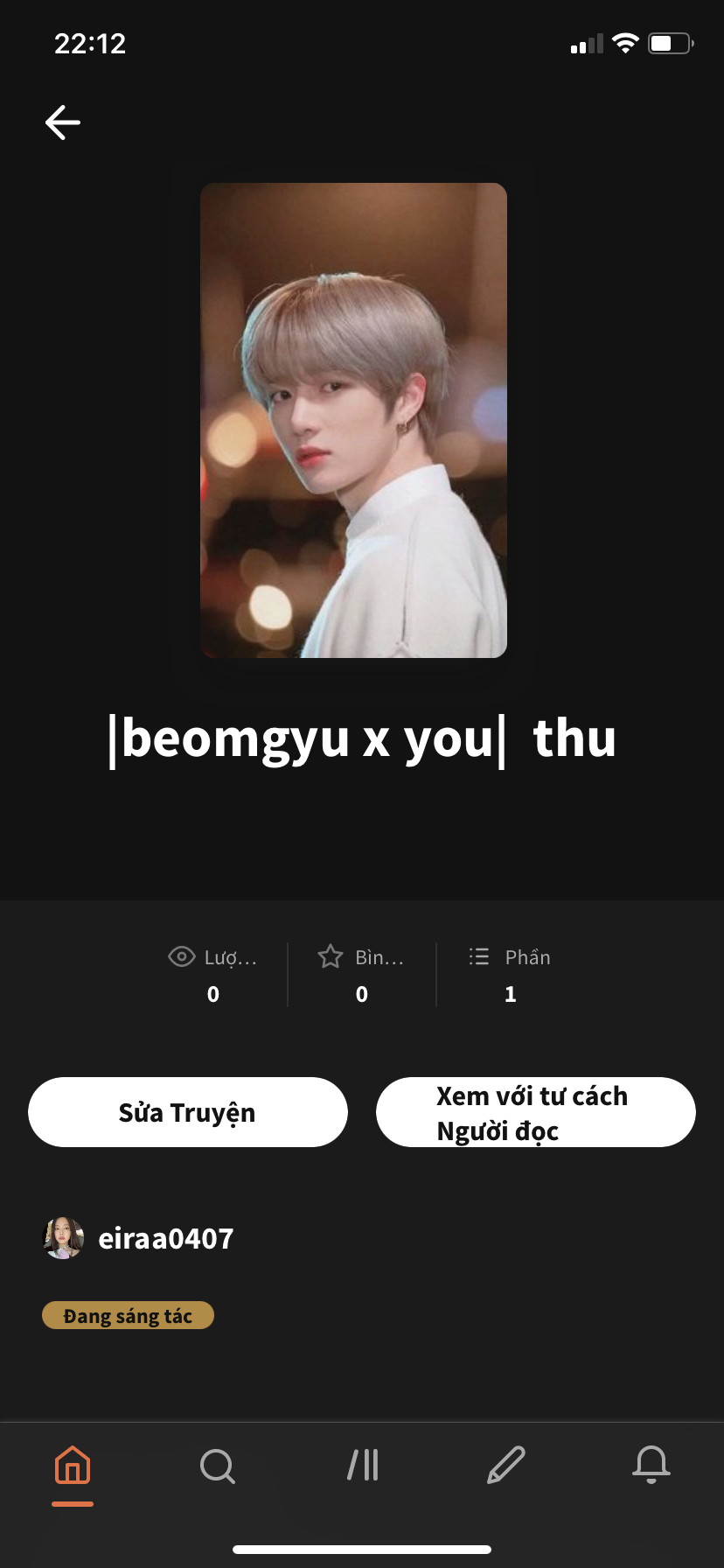This screenshot has height=1568, width=724.
Task: Tap the Sửa Truyện button
Action: click(188, 1112)
